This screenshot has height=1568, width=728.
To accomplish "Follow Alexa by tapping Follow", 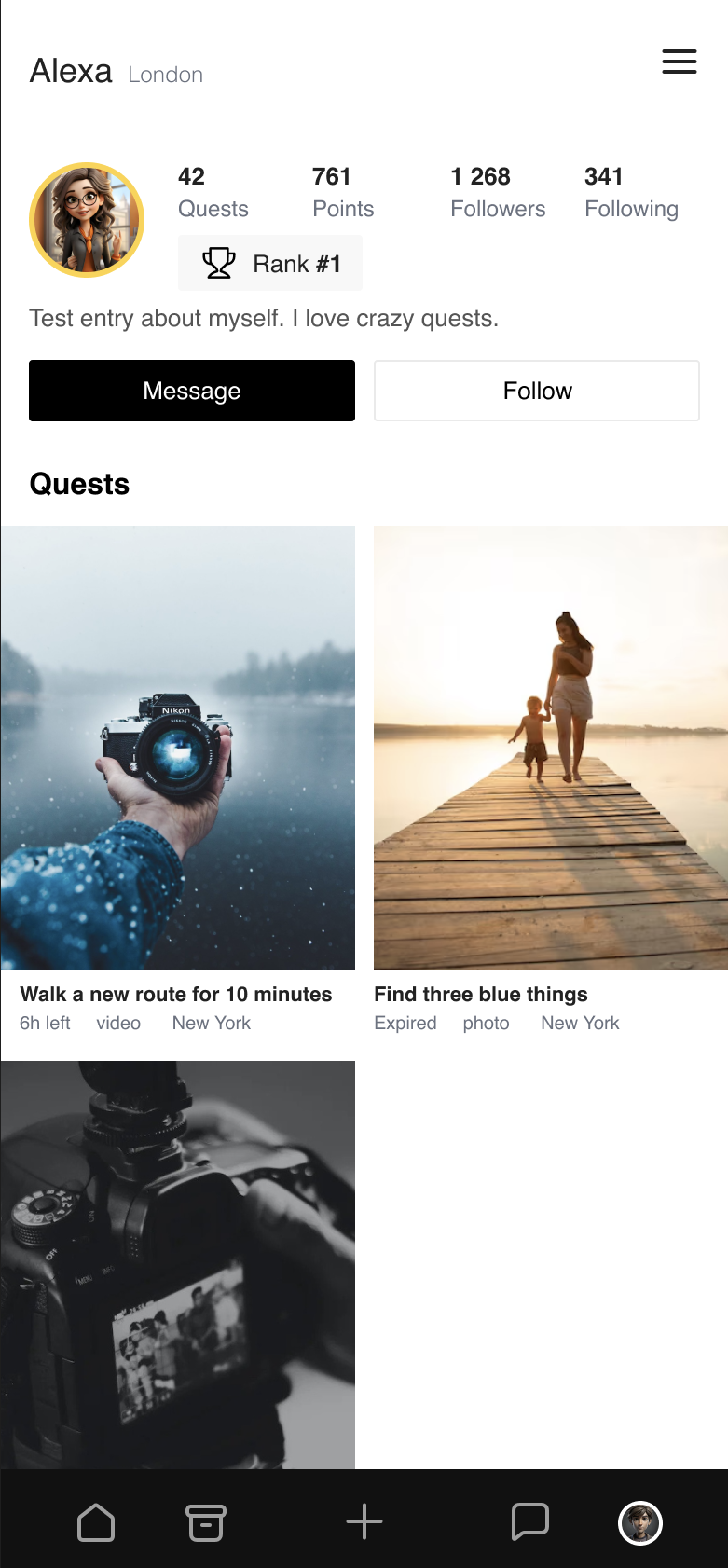I will [x=536, y=390].
